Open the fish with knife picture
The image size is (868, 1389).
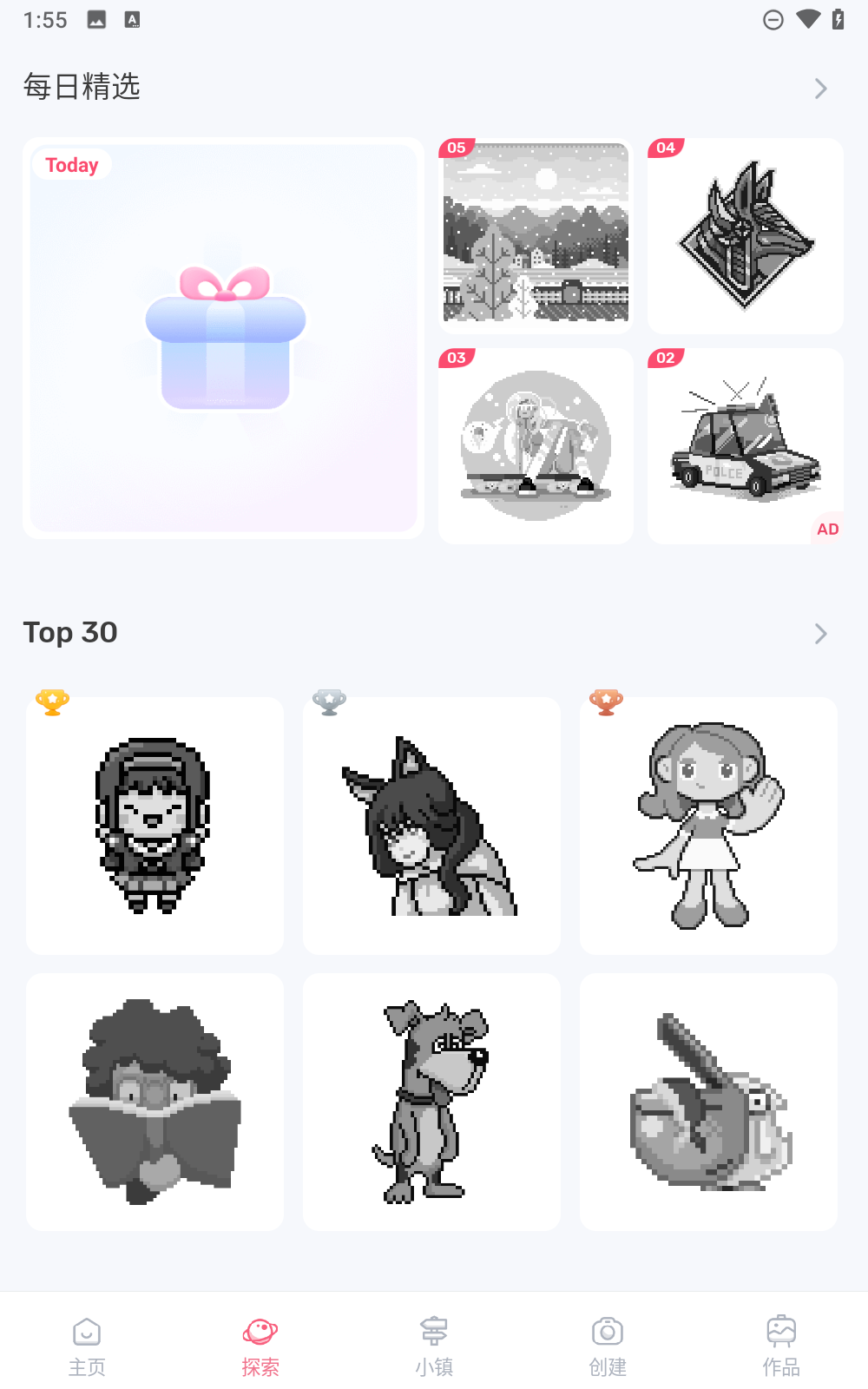click(708, 1102)
